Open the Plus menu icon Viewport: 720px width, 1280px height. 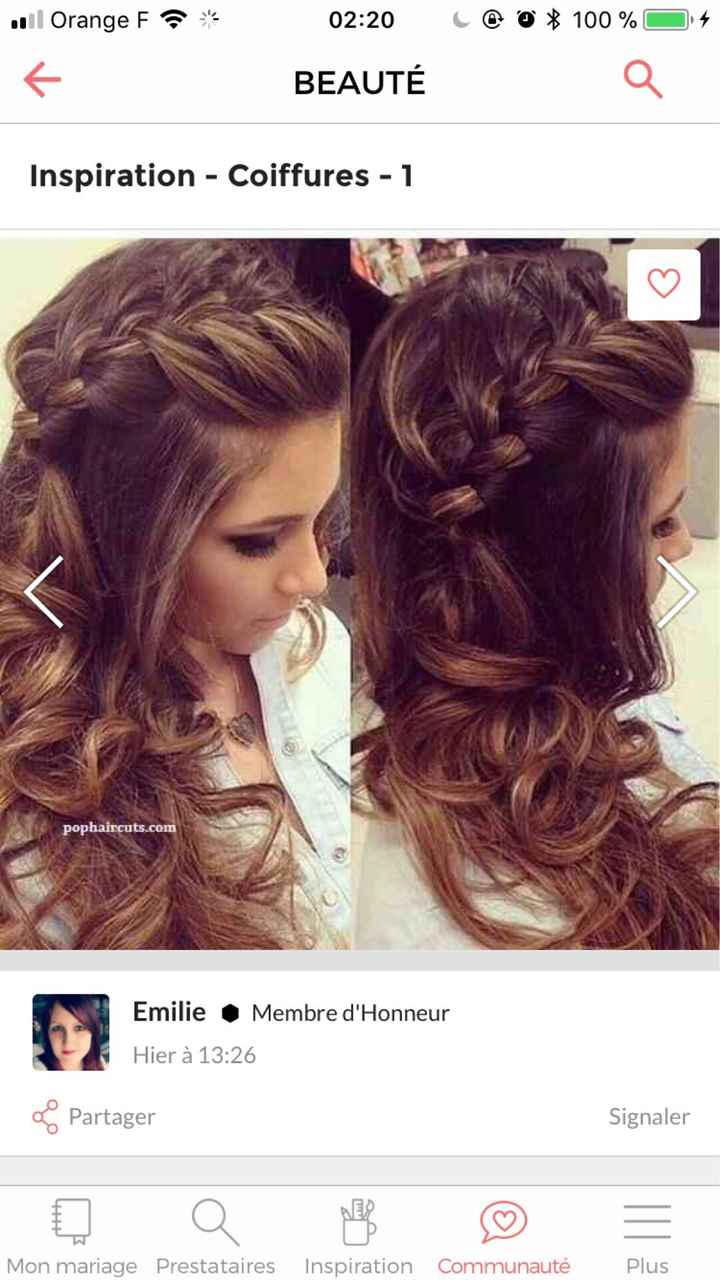click(x=646, y=1221)
